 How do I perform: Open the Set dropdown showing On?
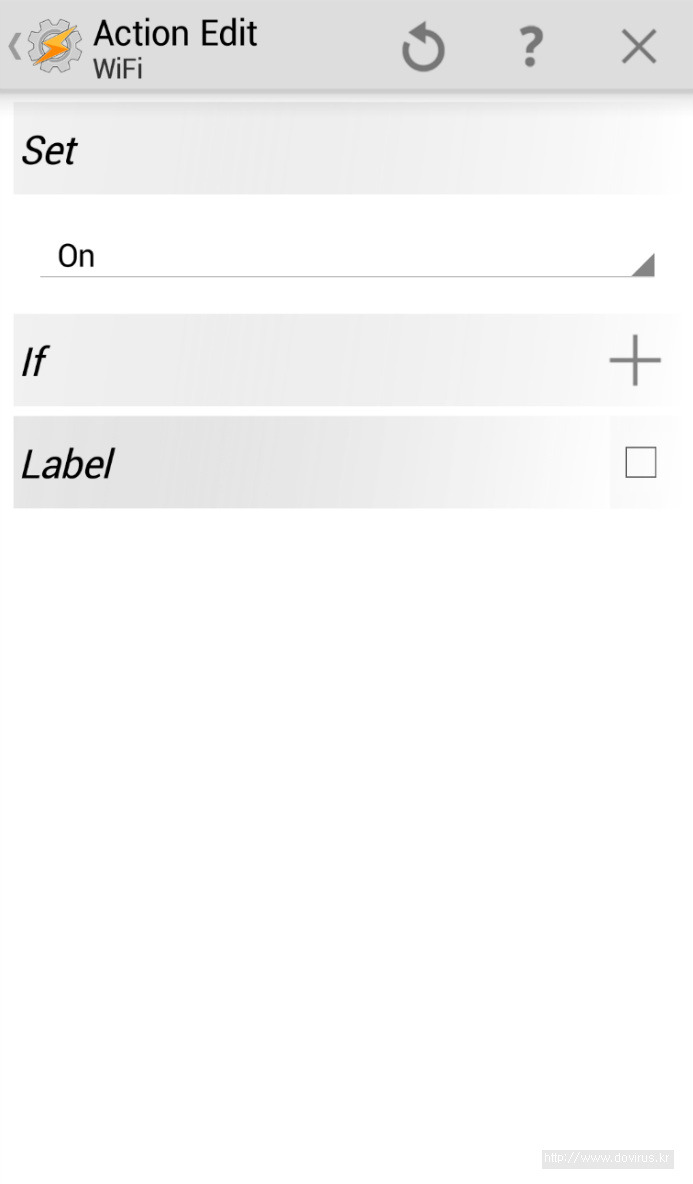(x=347, y=257)
